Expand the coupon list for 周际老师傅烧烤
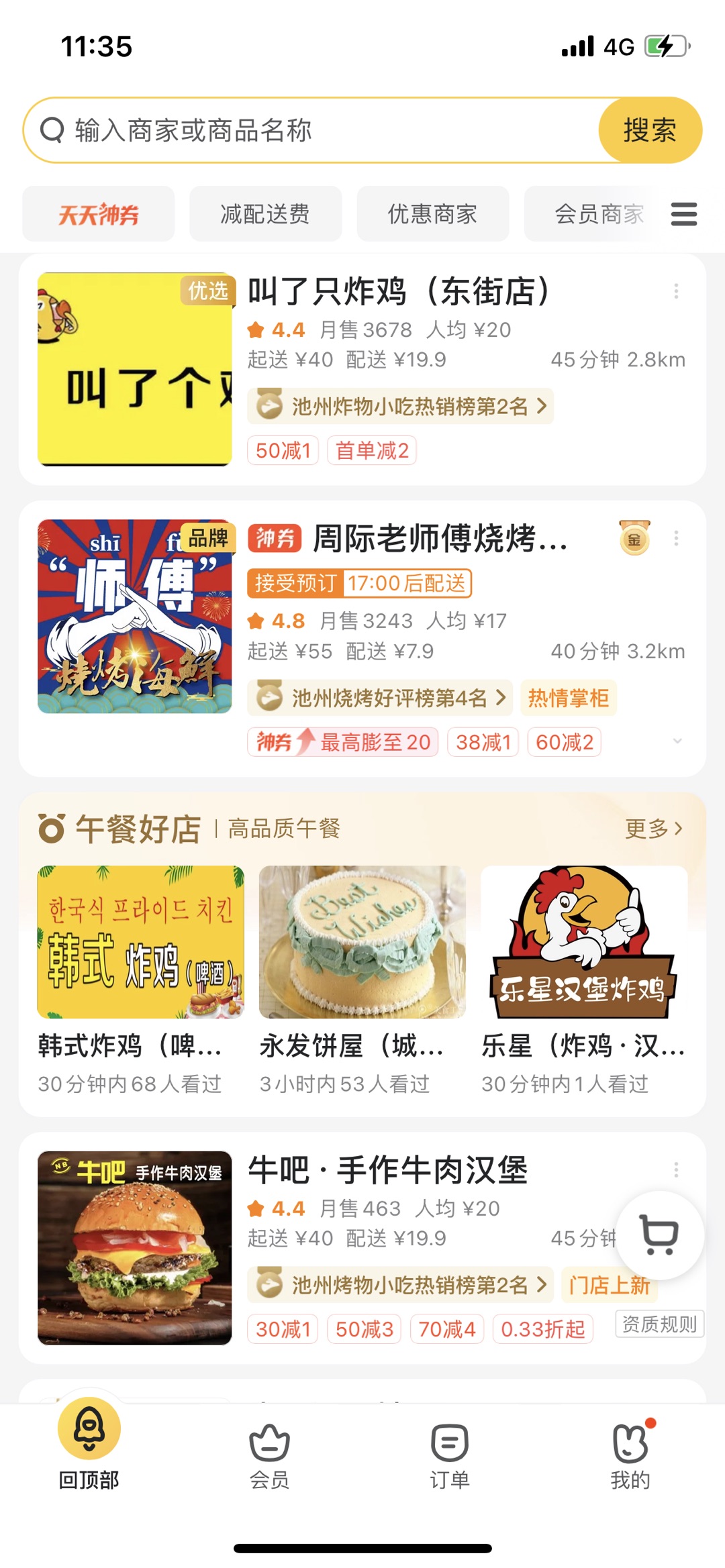The width and height of the screenshot is (725, 1568). pyautogui.click(x=677, y=741)
